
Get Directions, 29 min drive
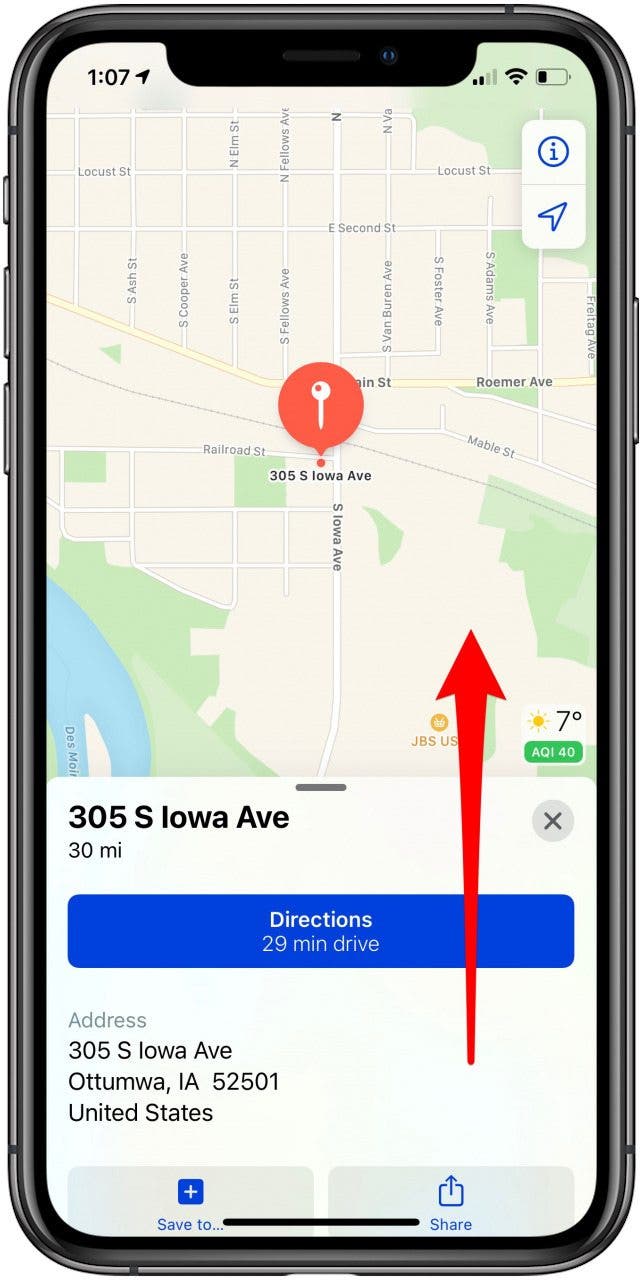(x=321, y=931)
